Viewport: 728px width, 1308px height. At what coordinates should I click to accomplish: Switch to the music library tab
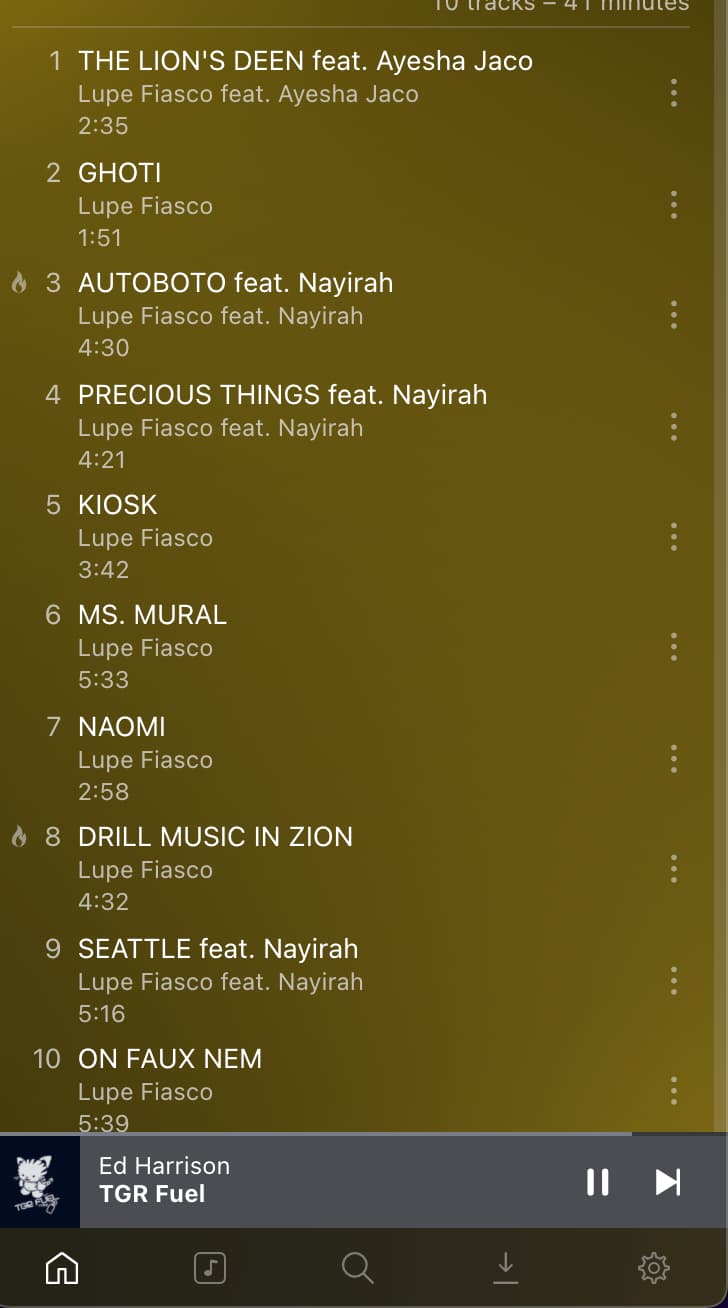[209, 1269]
